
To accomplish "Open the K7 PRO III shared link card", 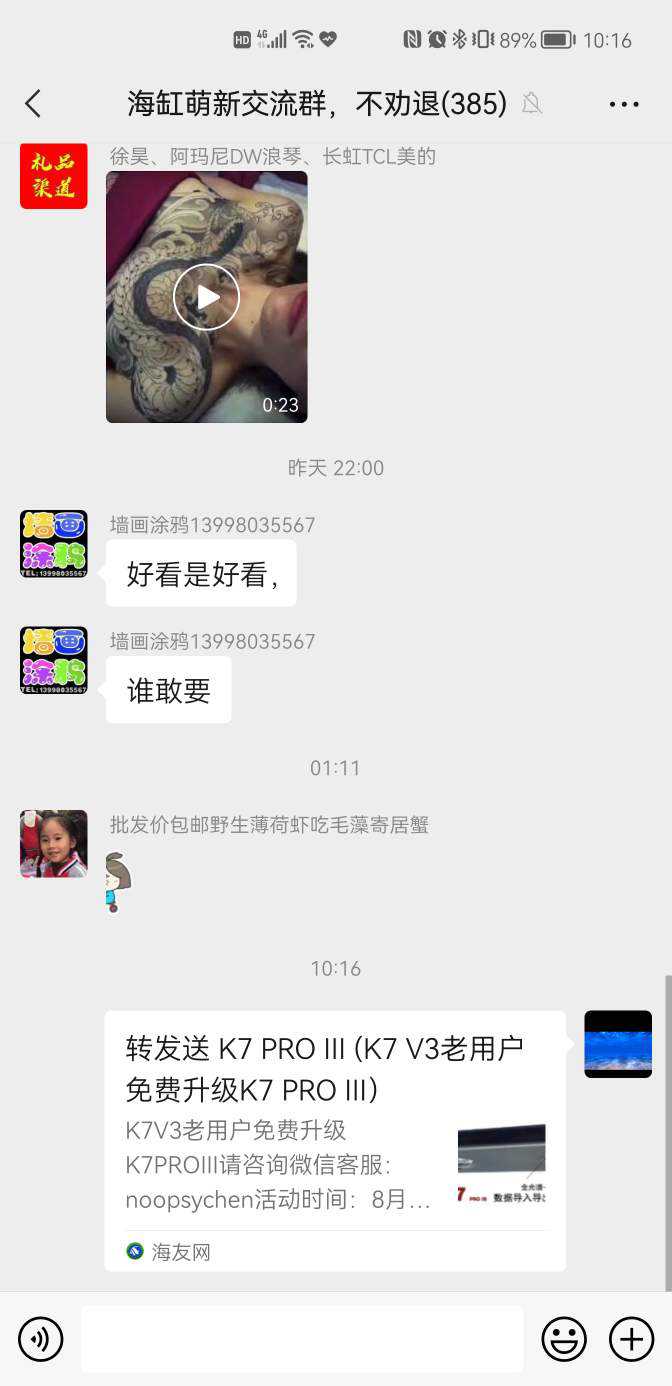I will (x=335, y=1140).
